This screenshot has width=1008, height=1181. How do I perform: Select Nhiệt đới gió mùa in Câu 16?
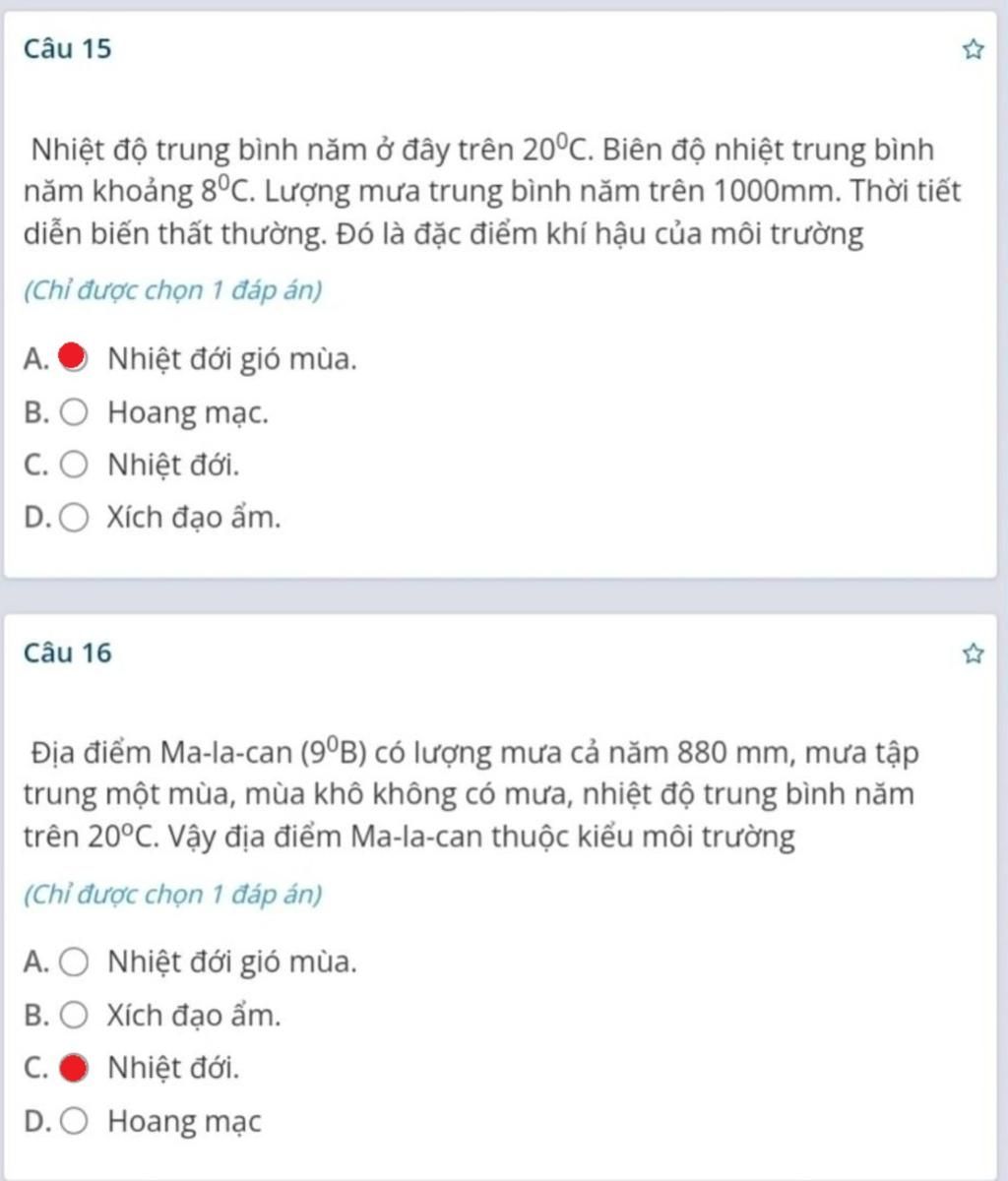click(76, 962)
